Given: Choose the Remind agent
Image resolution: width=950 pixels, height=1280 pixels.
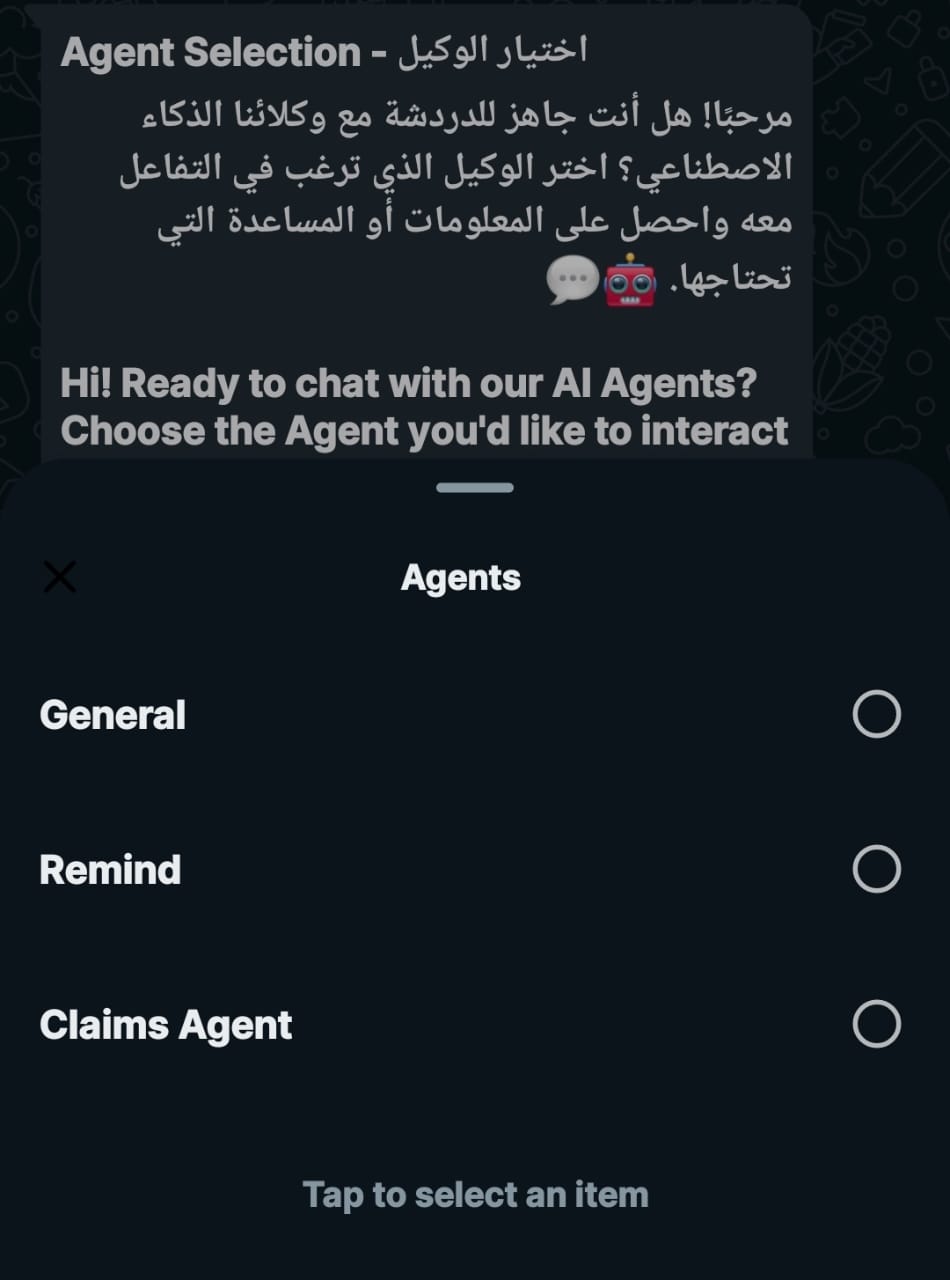Looking at the screenshot, I should (876, 870).
